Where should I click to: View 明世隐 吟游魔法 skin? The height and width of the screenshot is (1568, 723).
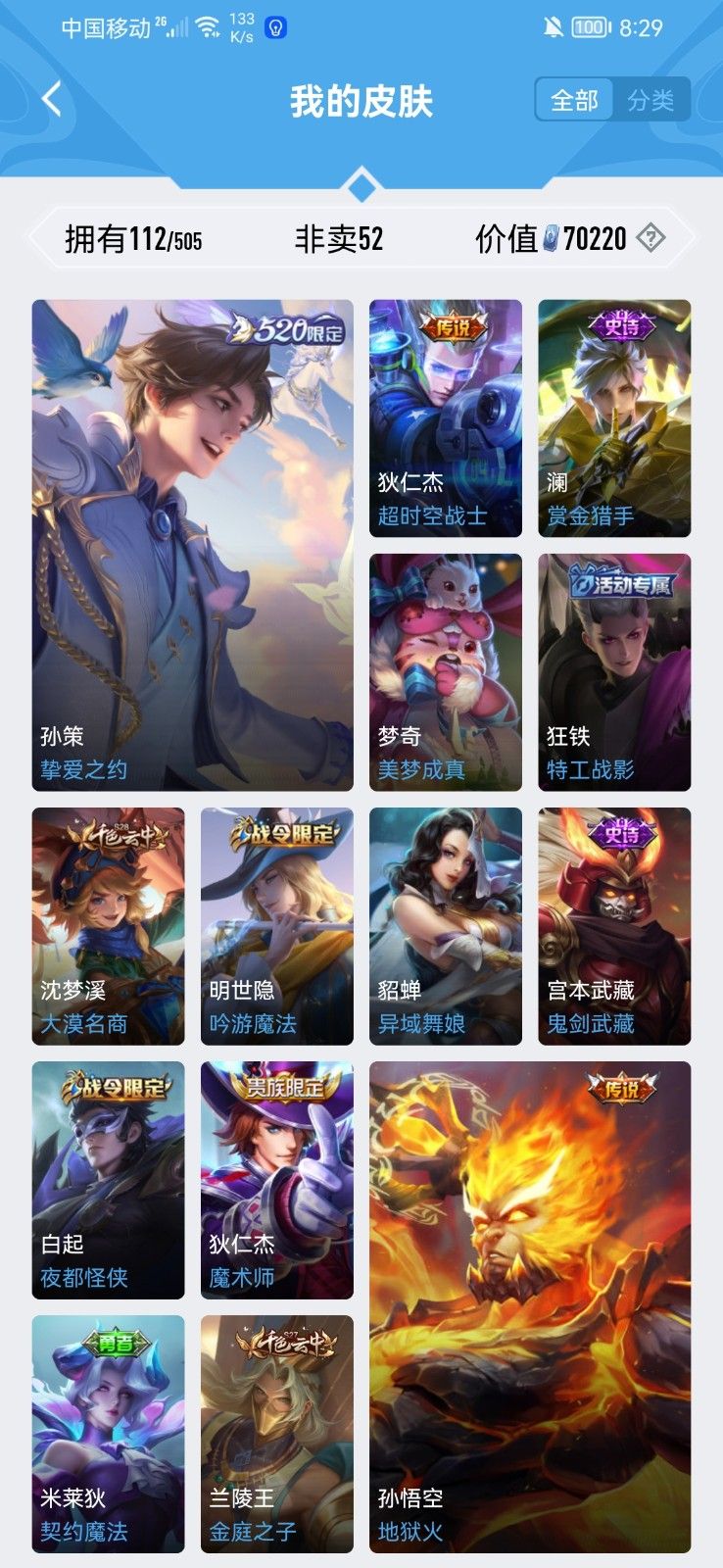coord(276,926)
